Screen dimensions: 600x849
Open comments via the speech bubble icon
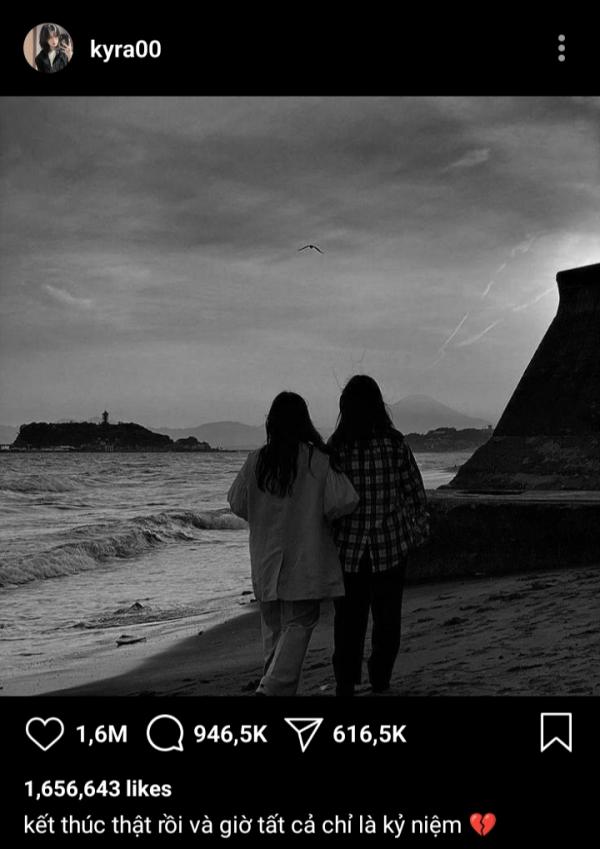pyautogui.click(x=165, y=733)
